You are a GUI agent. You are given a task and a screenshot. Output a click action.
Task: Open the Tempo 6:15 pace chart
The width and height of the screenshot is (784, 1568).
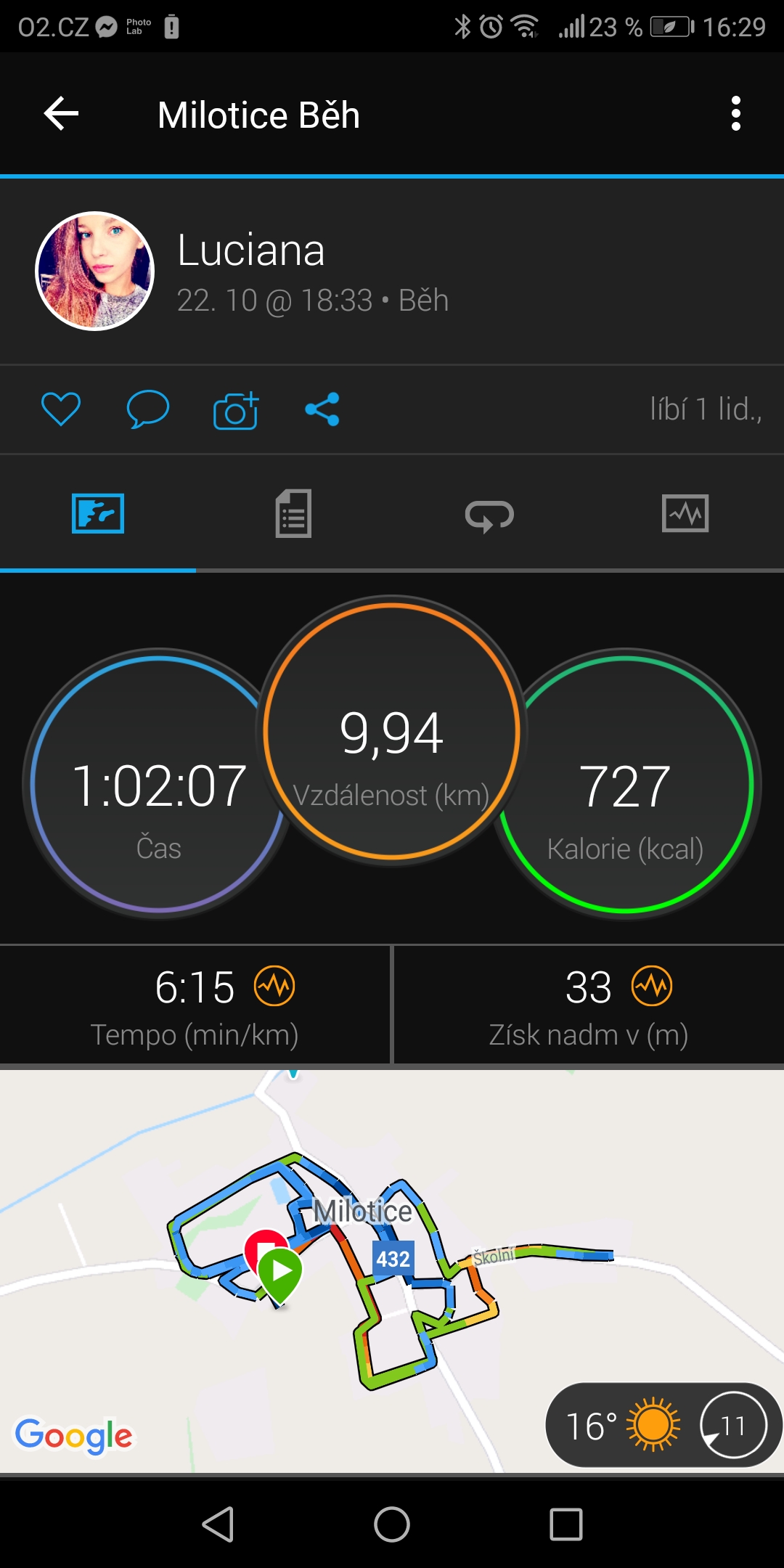pos(195,1005)
